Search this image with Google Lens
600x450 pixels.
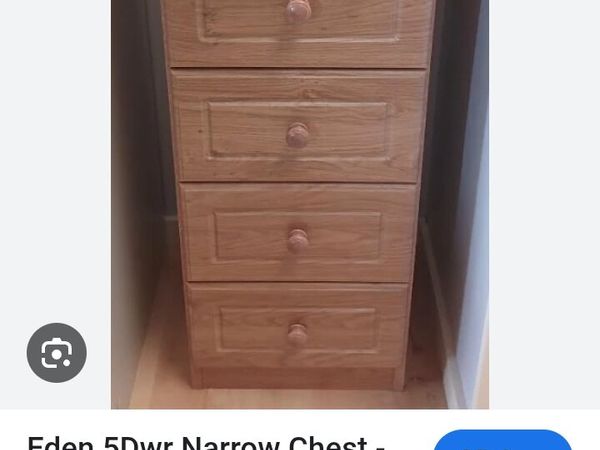tap(57, 352)
